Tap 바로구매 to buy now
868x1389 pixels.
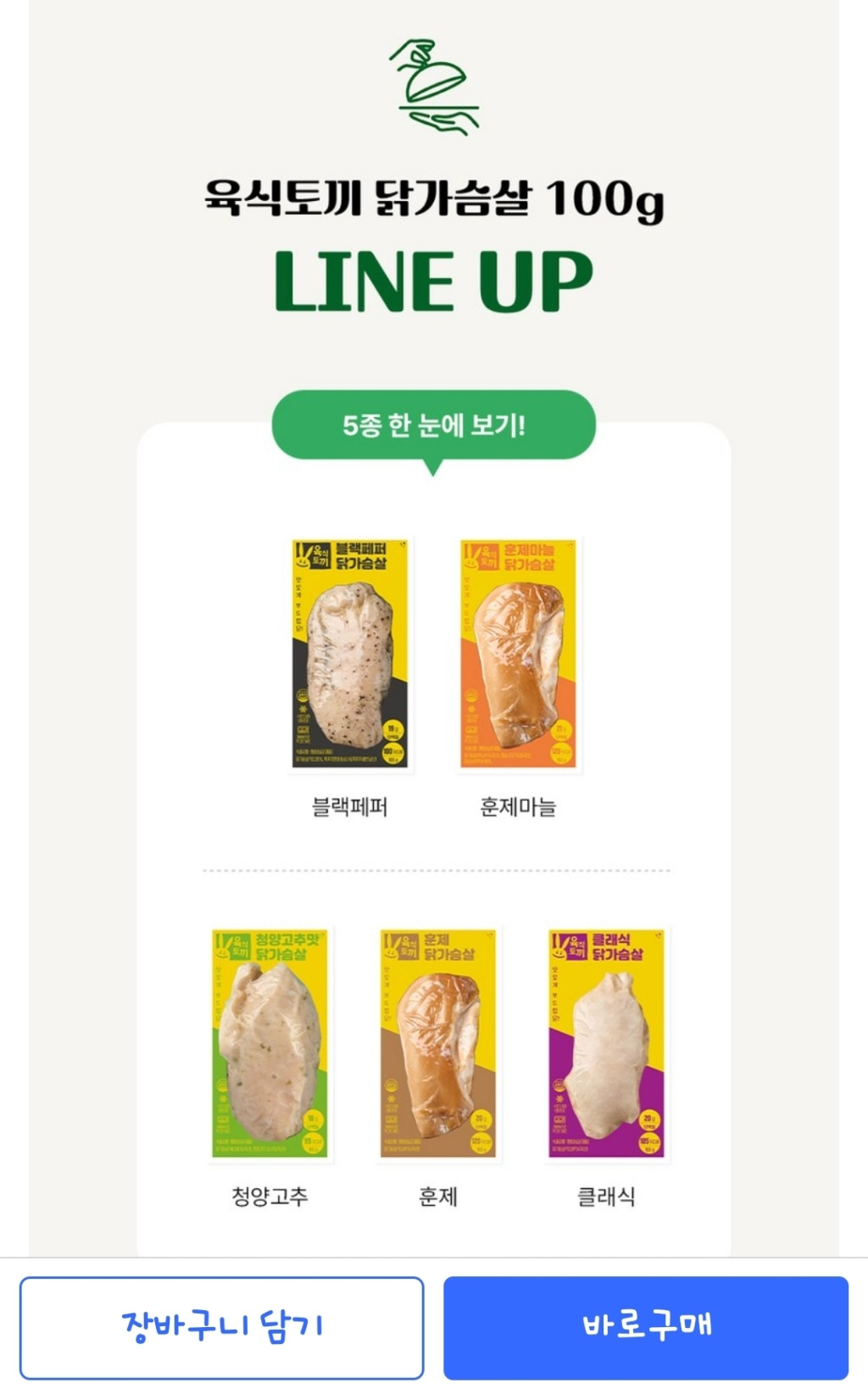coord(646,1327)
